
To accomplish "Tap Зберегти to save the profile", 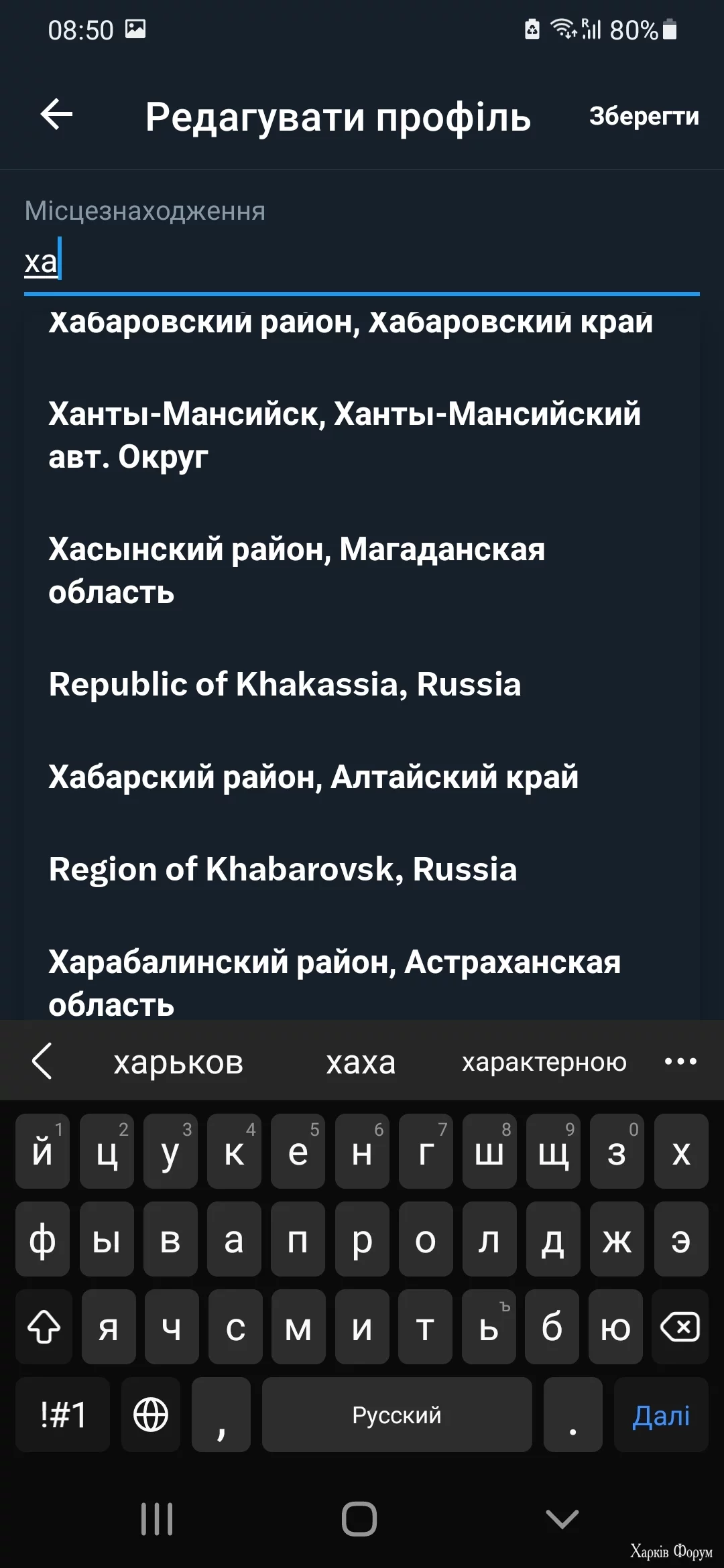I will tap(644, 116).
